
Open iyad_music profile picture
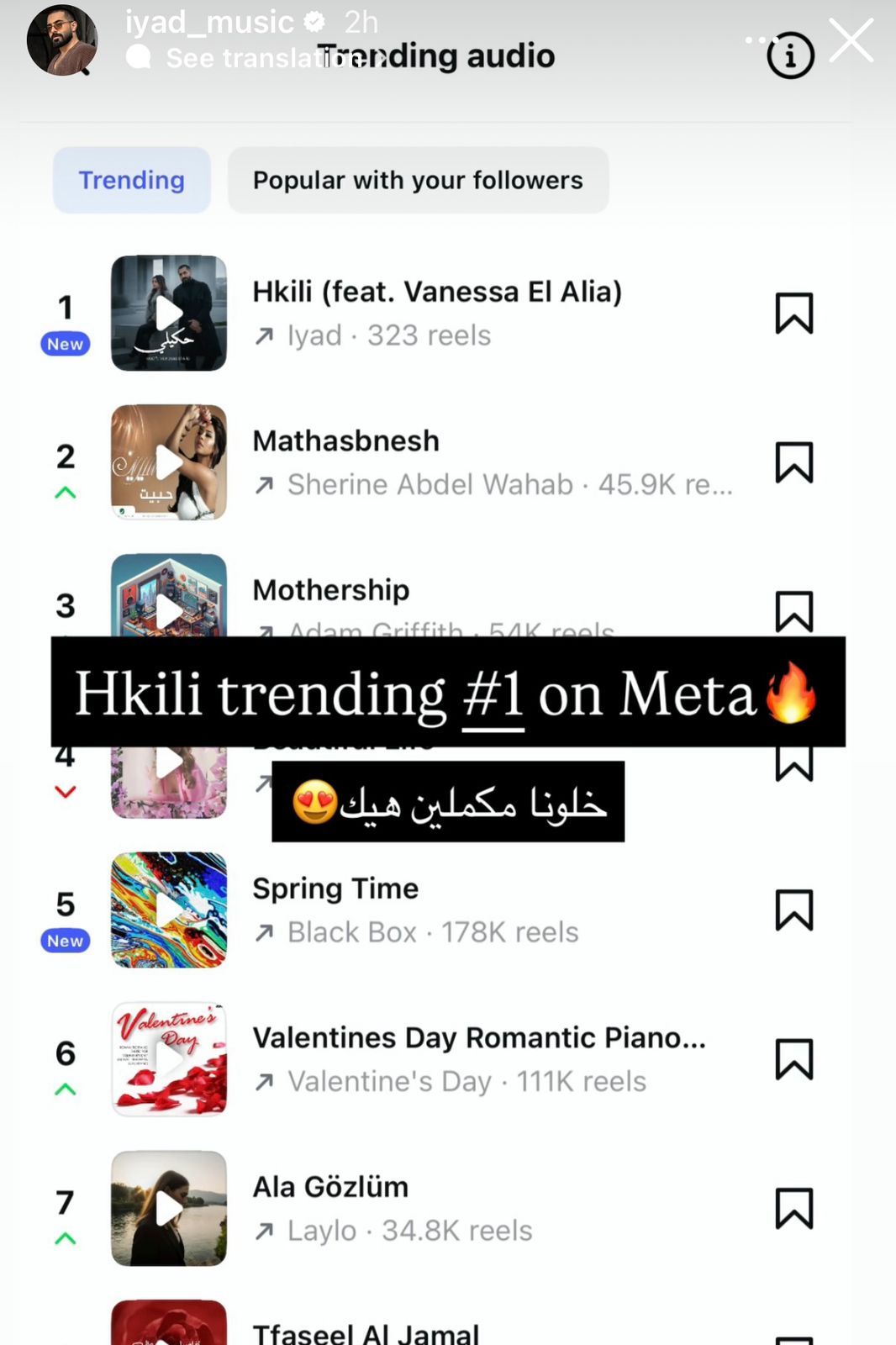(x=62, y=40)
